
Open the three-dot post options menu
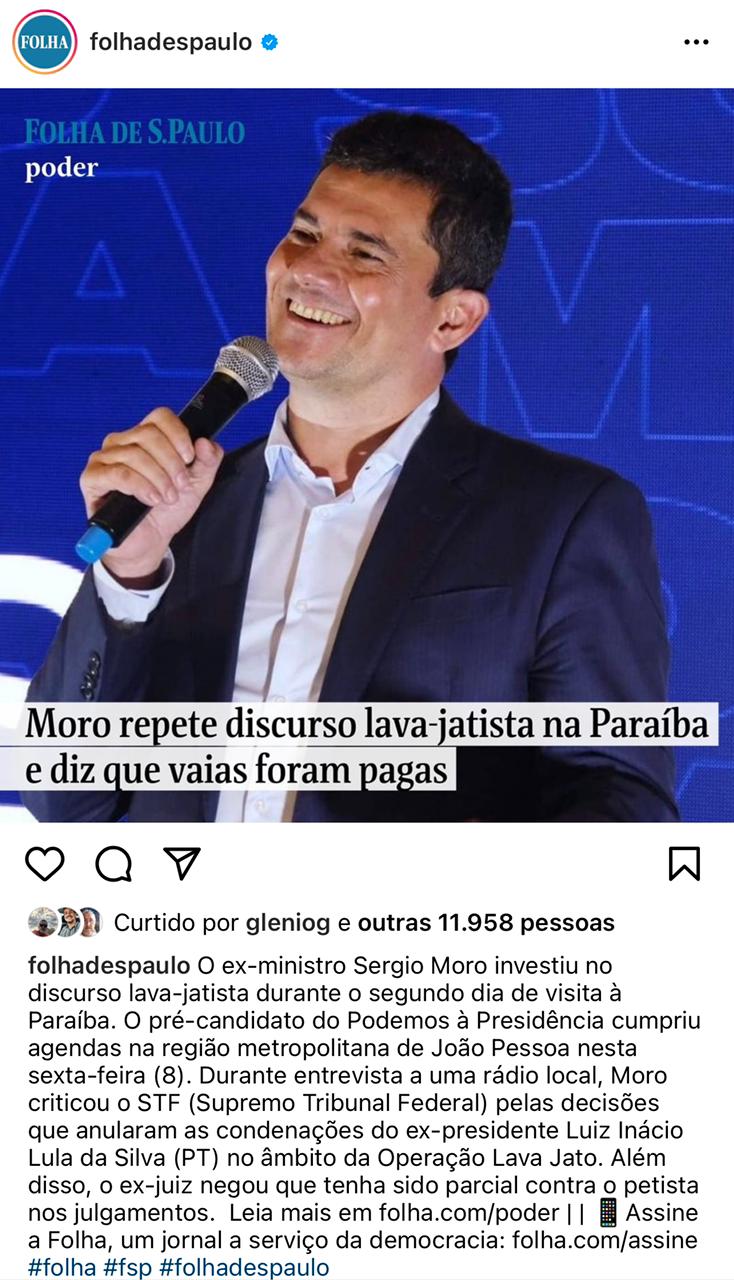(696, 43)
